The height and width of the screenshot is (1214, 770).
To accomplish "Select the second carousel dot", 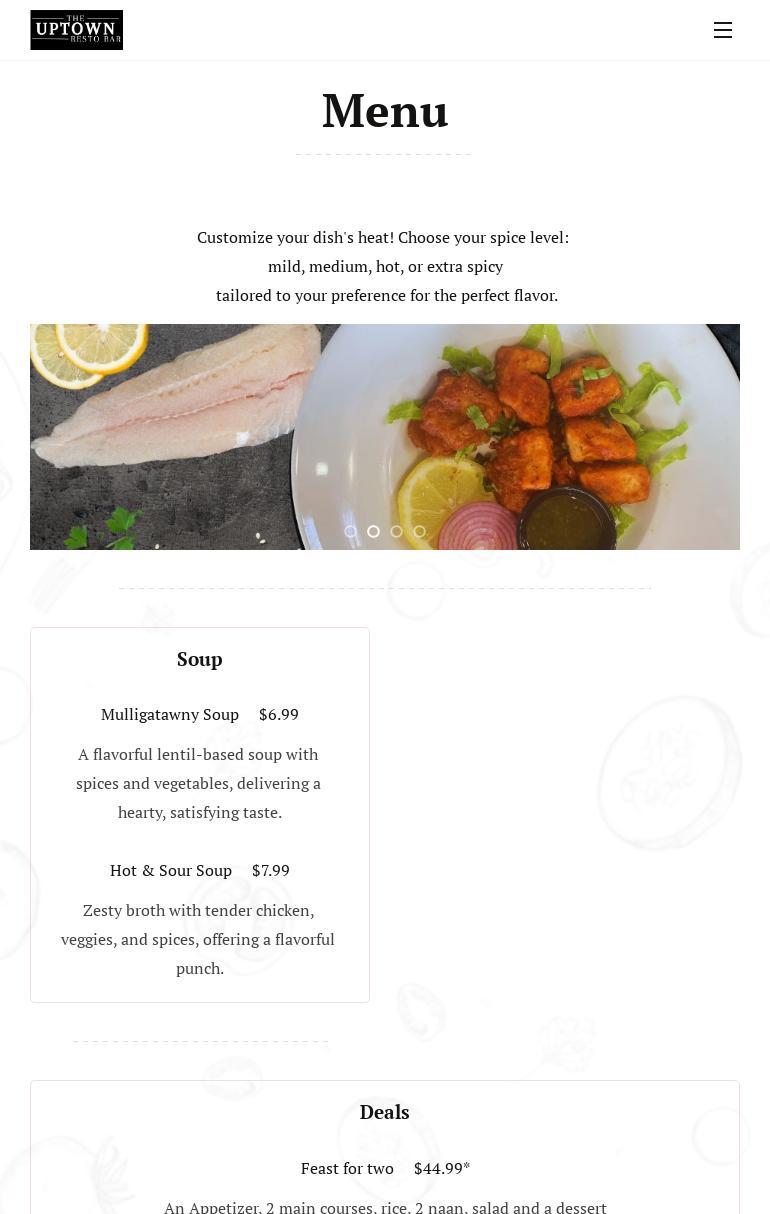I will click(x=374, y=532).
